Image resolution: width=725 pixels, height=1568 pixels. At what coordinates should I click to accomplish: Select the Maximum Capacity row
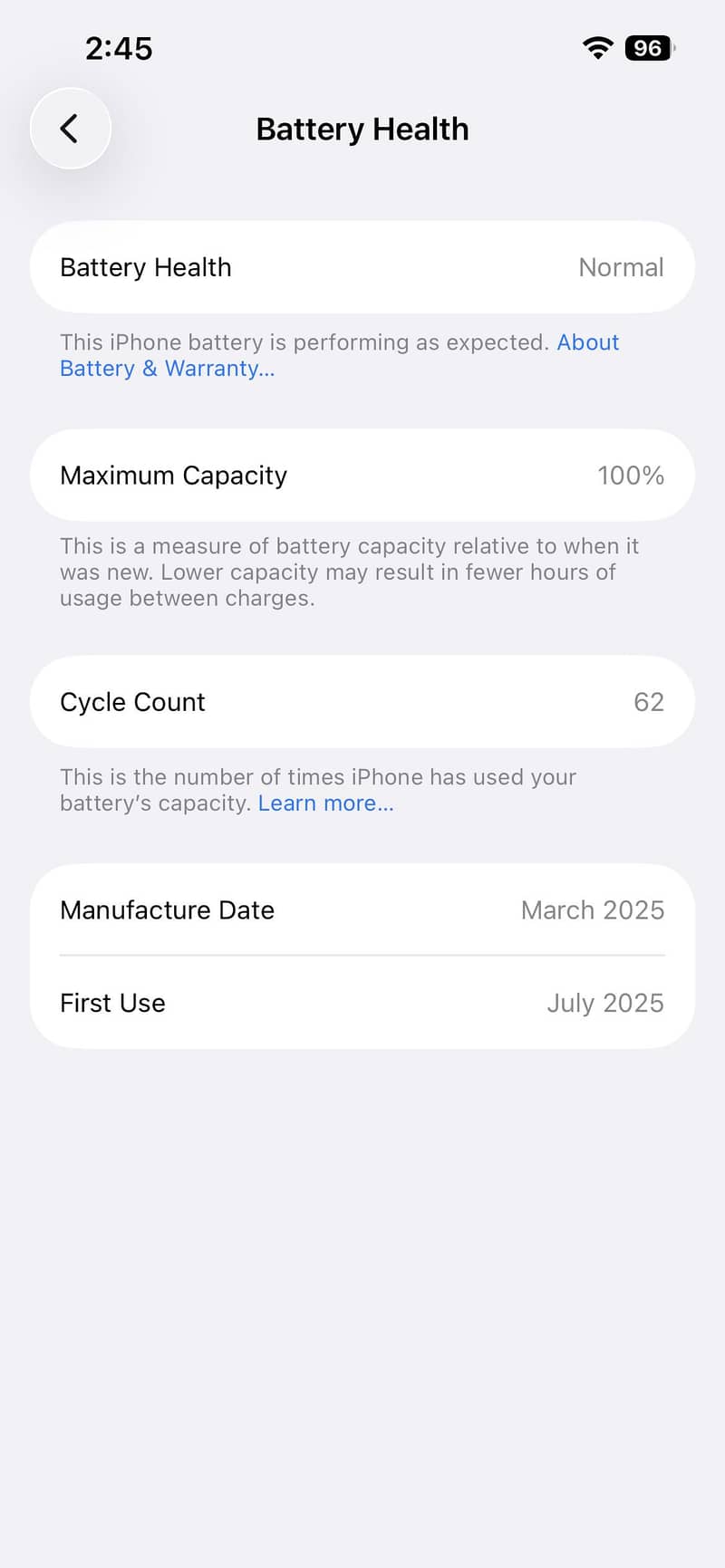pyautogui.click(x=362, y=475)
